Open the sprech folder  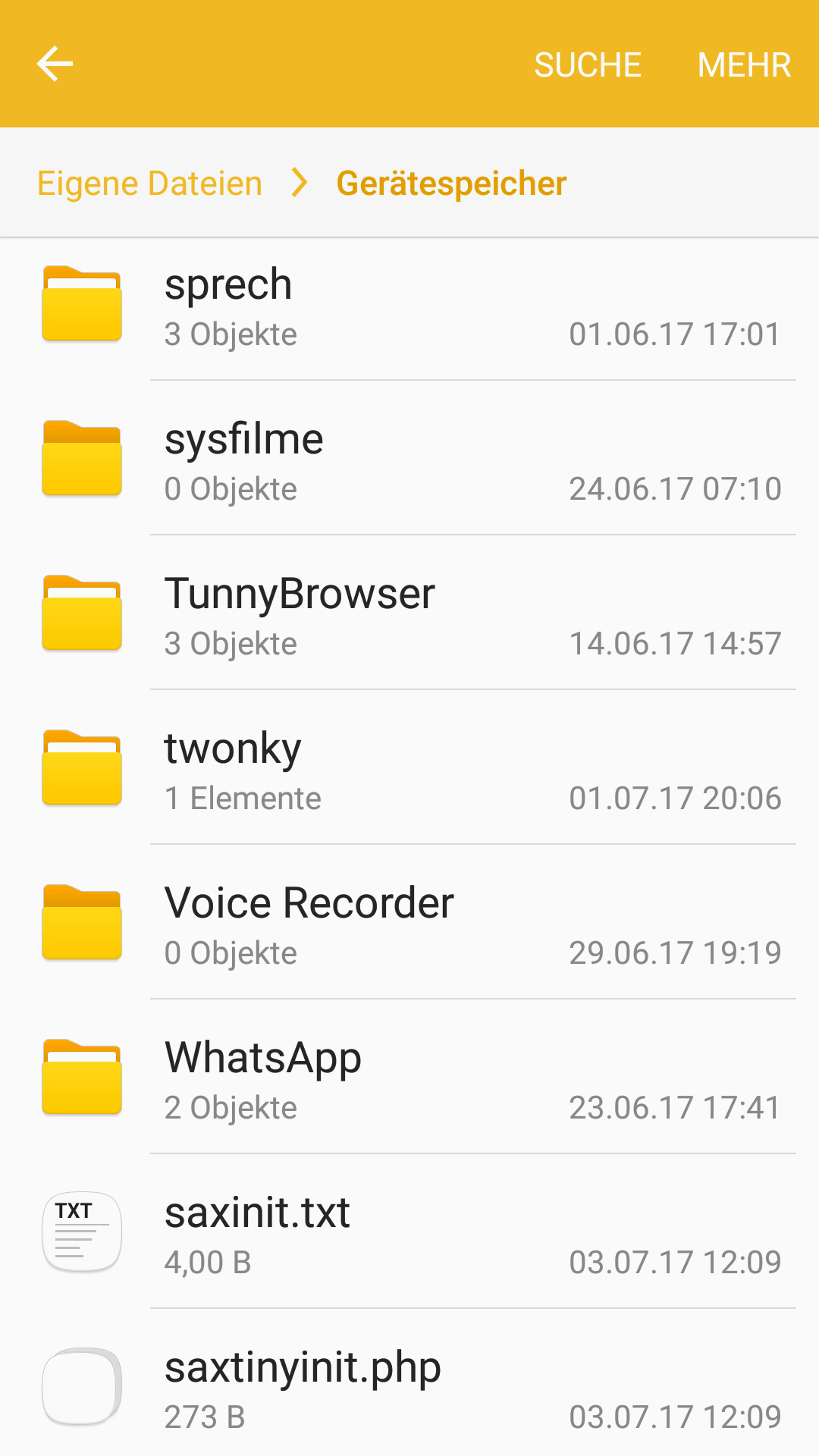[x=409, y=308]
